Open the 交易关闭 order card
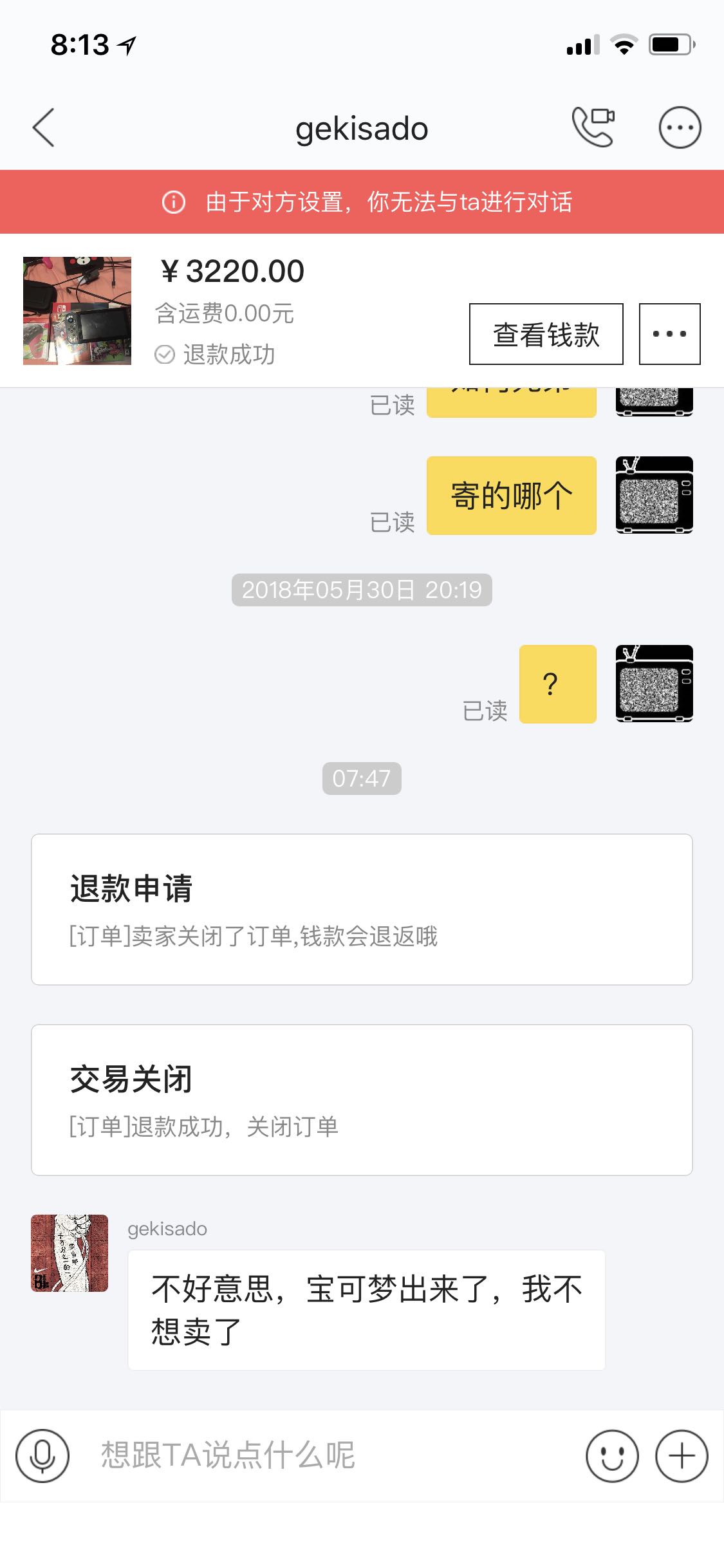The image size is (724, 1568). (362, 1099)
